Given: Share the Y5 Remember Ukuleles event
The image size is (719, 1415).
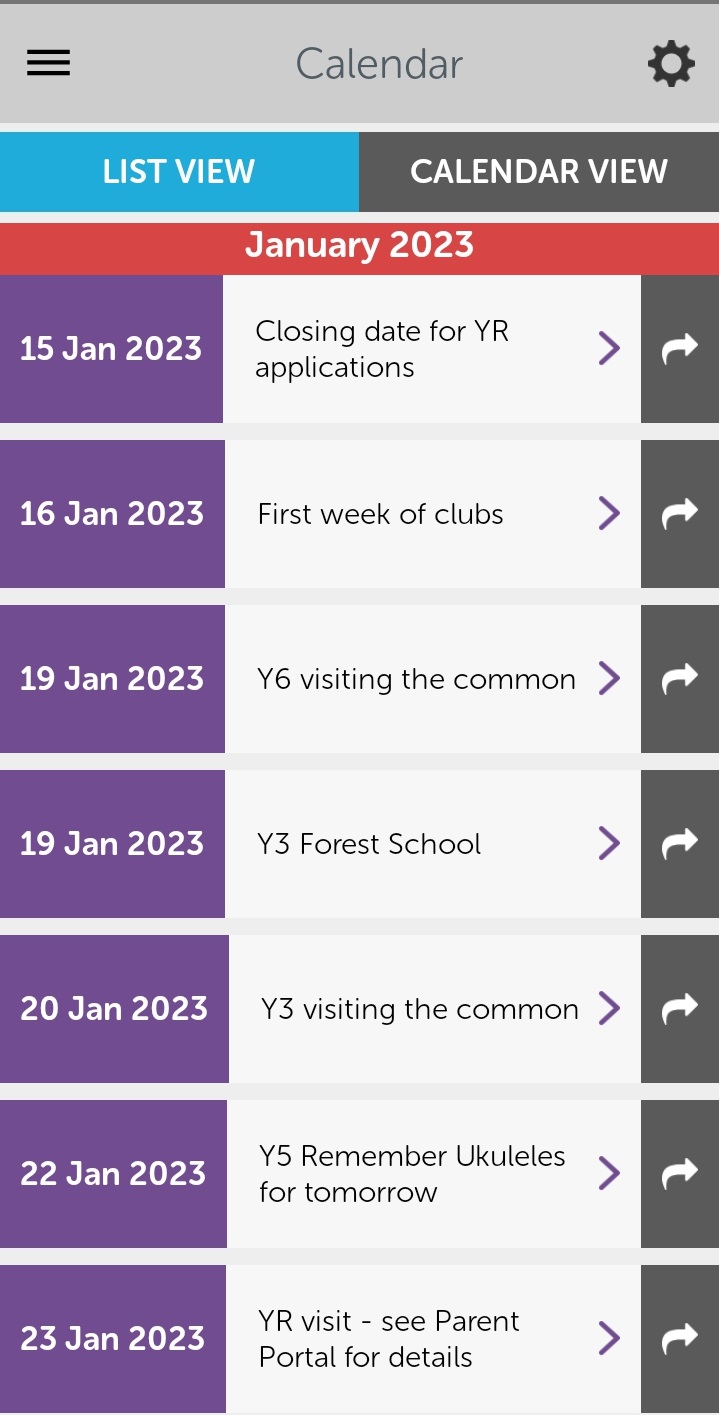Looking at the screenshot, I should pos(680,1174).
